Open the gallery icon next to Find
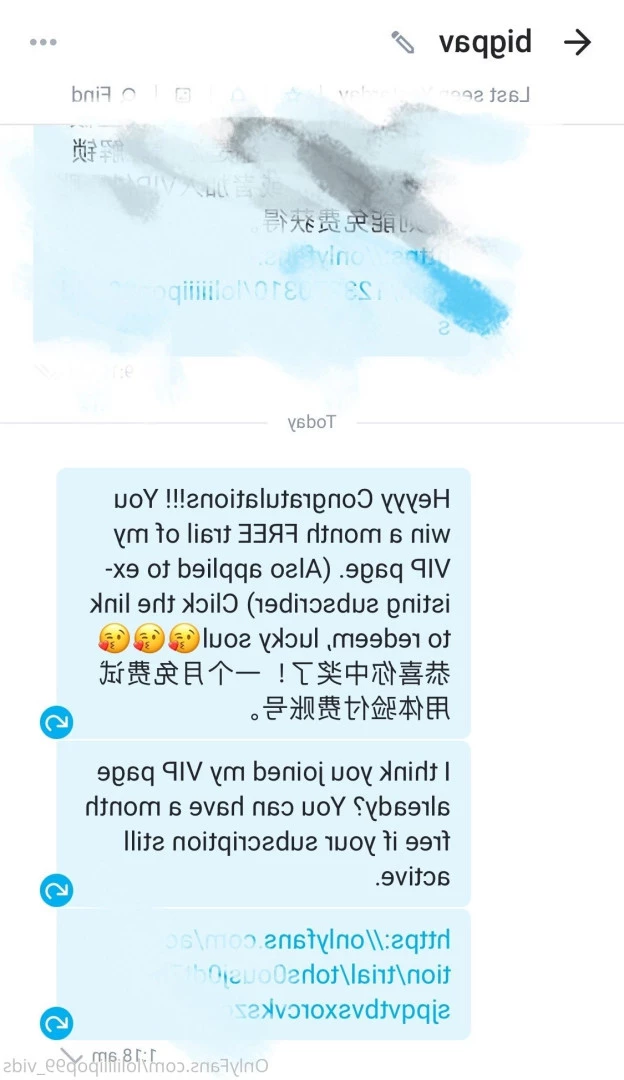 [183, 96]
